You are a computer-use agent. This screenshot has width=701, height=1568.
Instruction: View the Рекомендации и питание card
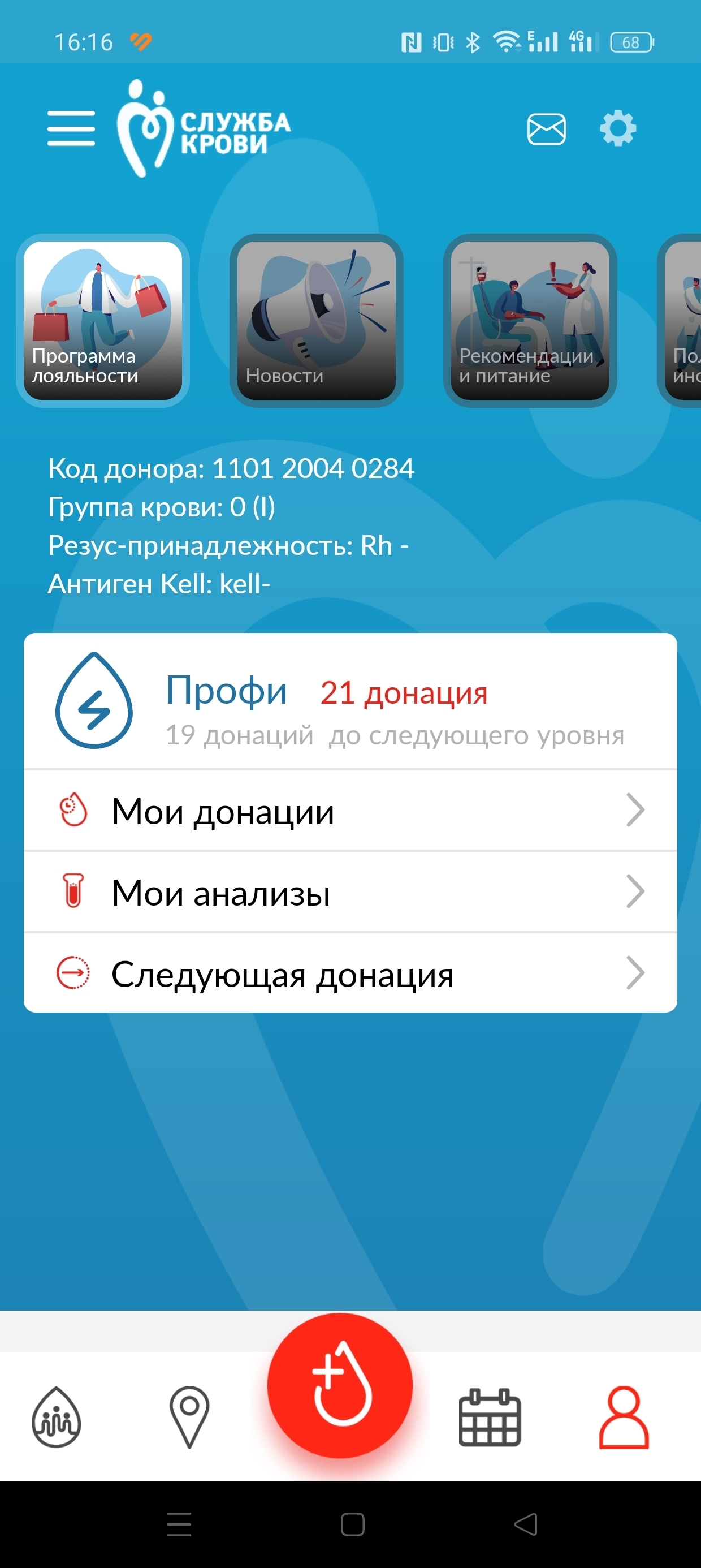[530, 321]
